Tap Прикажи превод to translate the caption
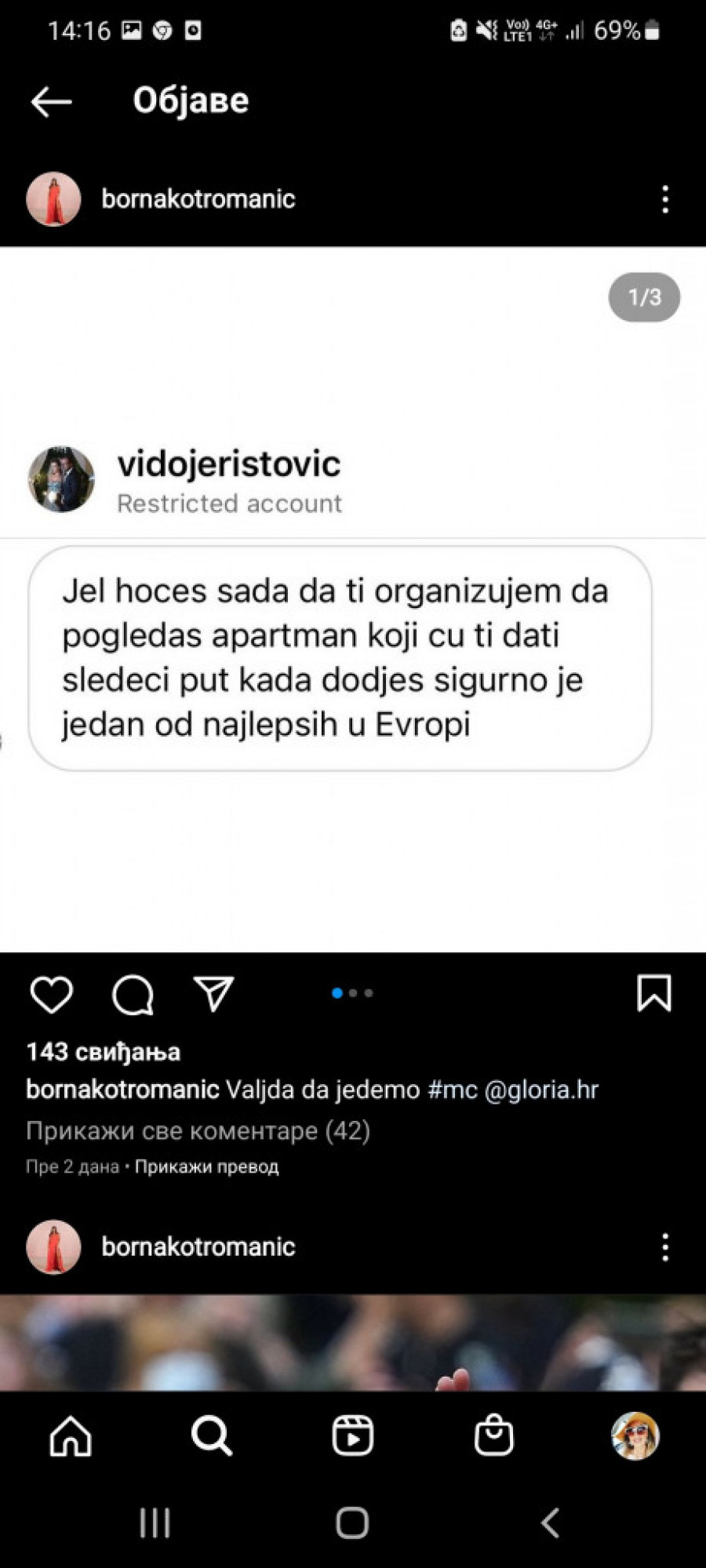This screenshot has height=1568, width=706. 206,1166
